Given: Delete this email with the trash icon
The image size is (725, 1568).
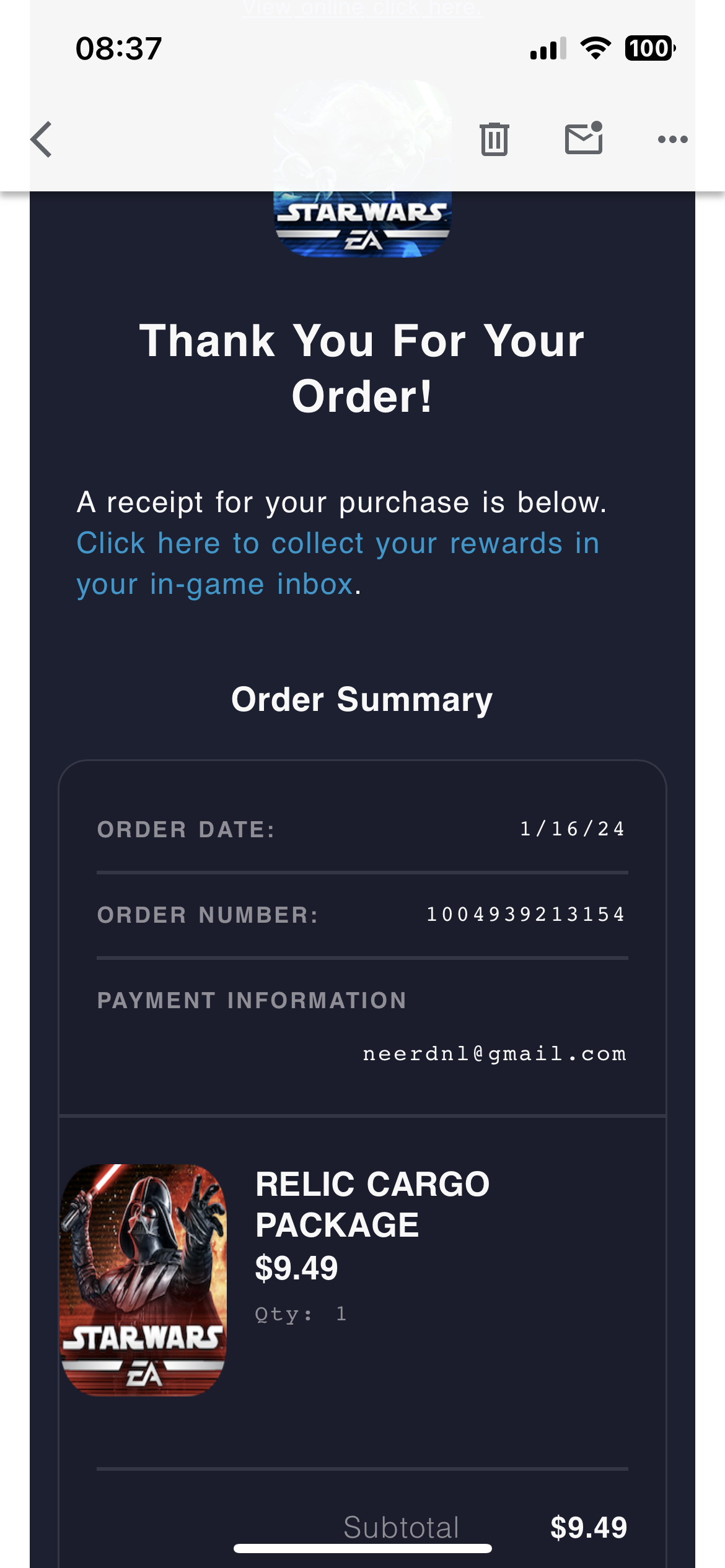Looking at the screenshot, I should point(494,139).
